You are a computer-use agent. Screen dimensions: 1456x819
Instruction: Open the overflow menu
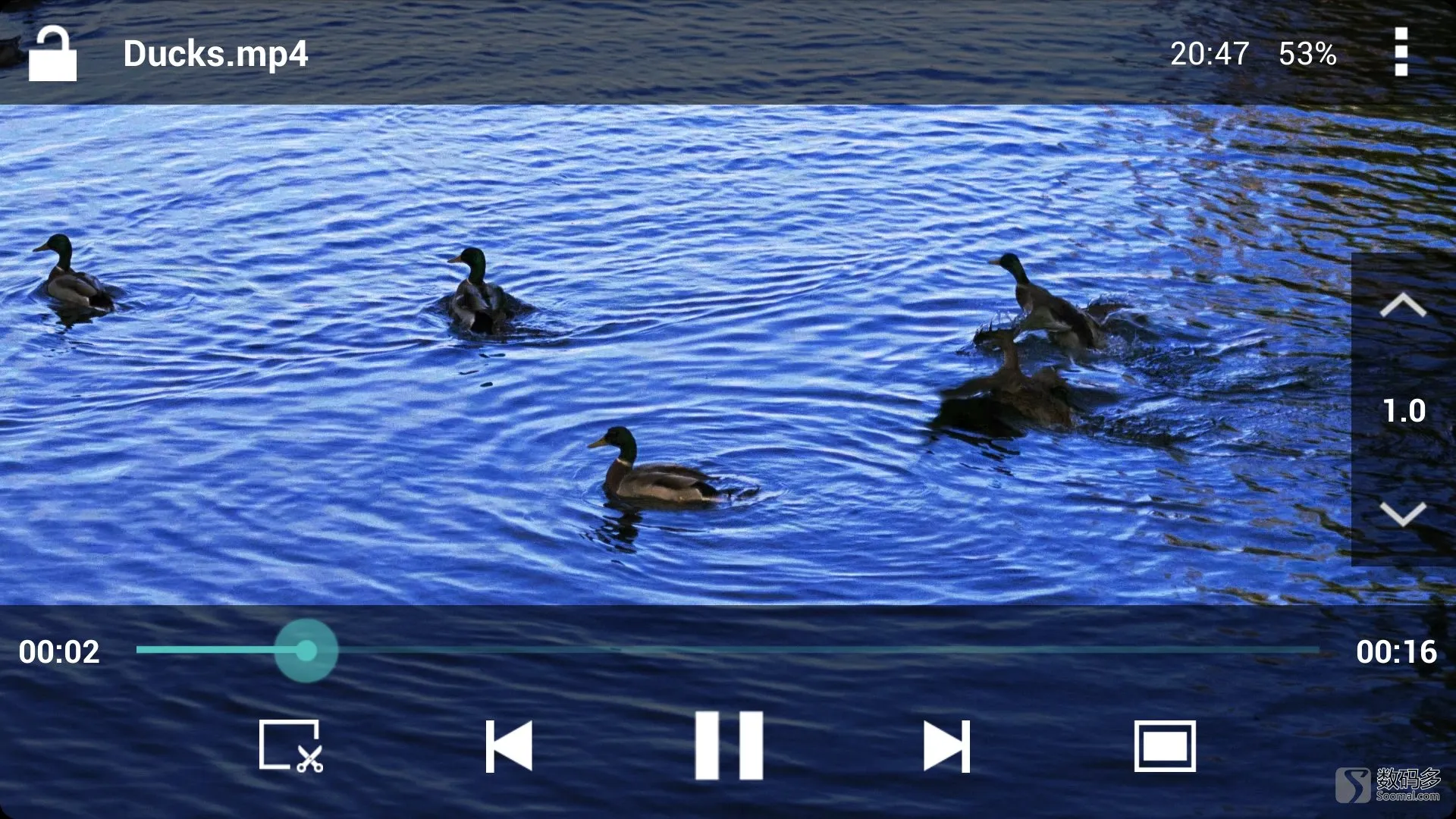[1401, 52]
